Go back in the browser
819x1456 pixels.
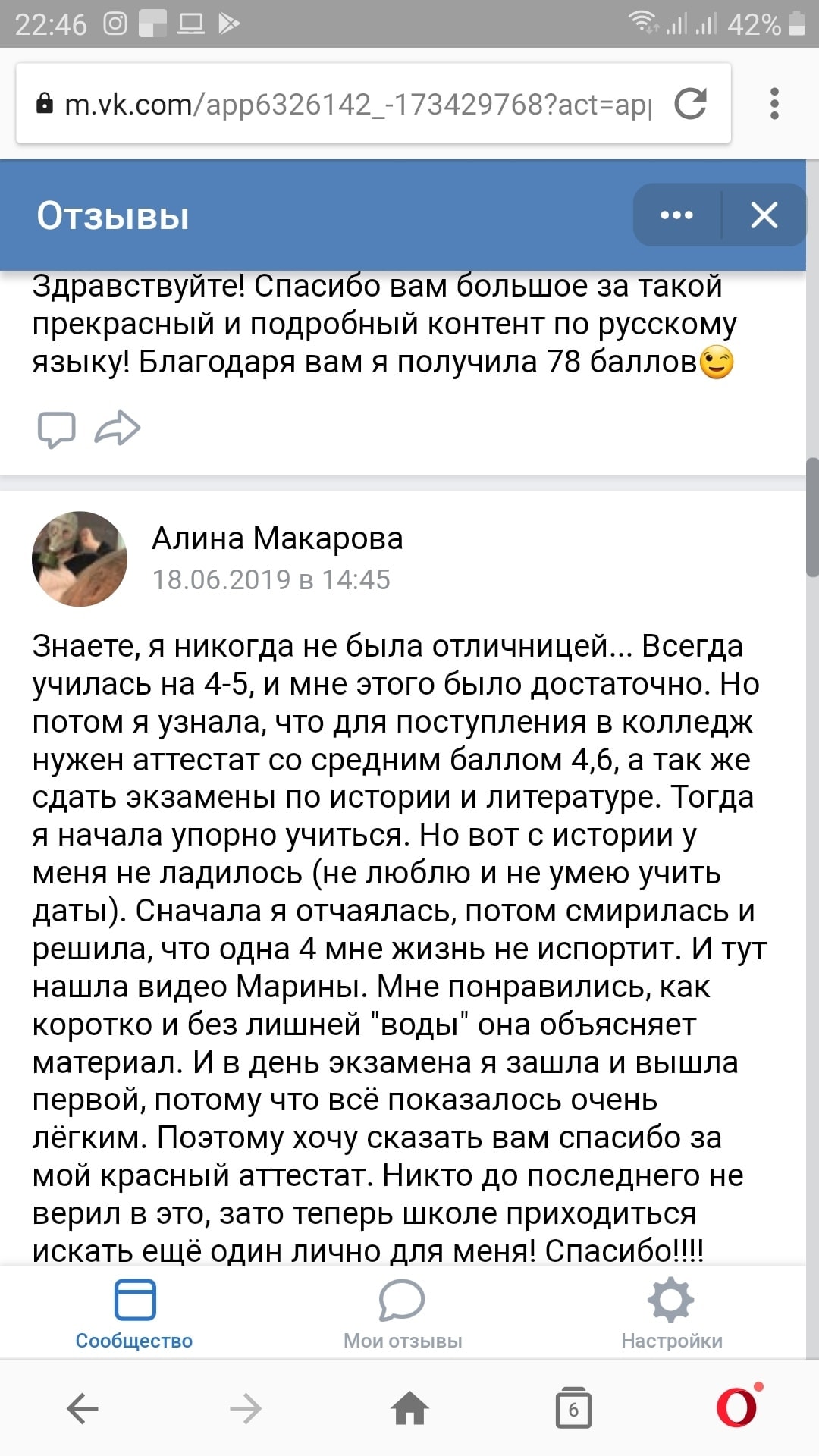pyautogui.click(x=83, y=1409)
